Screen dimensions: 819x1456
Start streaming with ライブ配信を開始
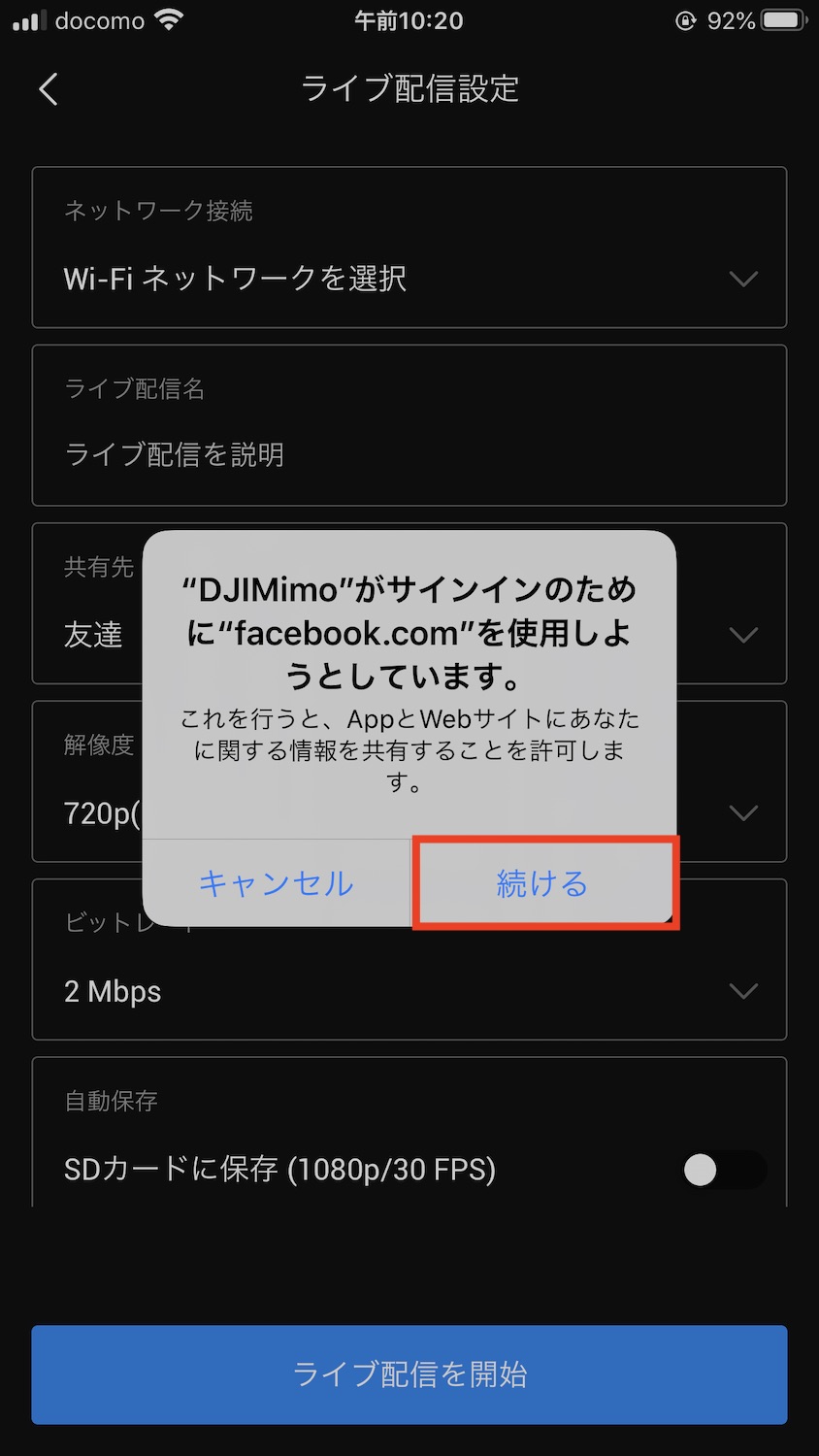pyautogui.click(x=409, y=1374)
